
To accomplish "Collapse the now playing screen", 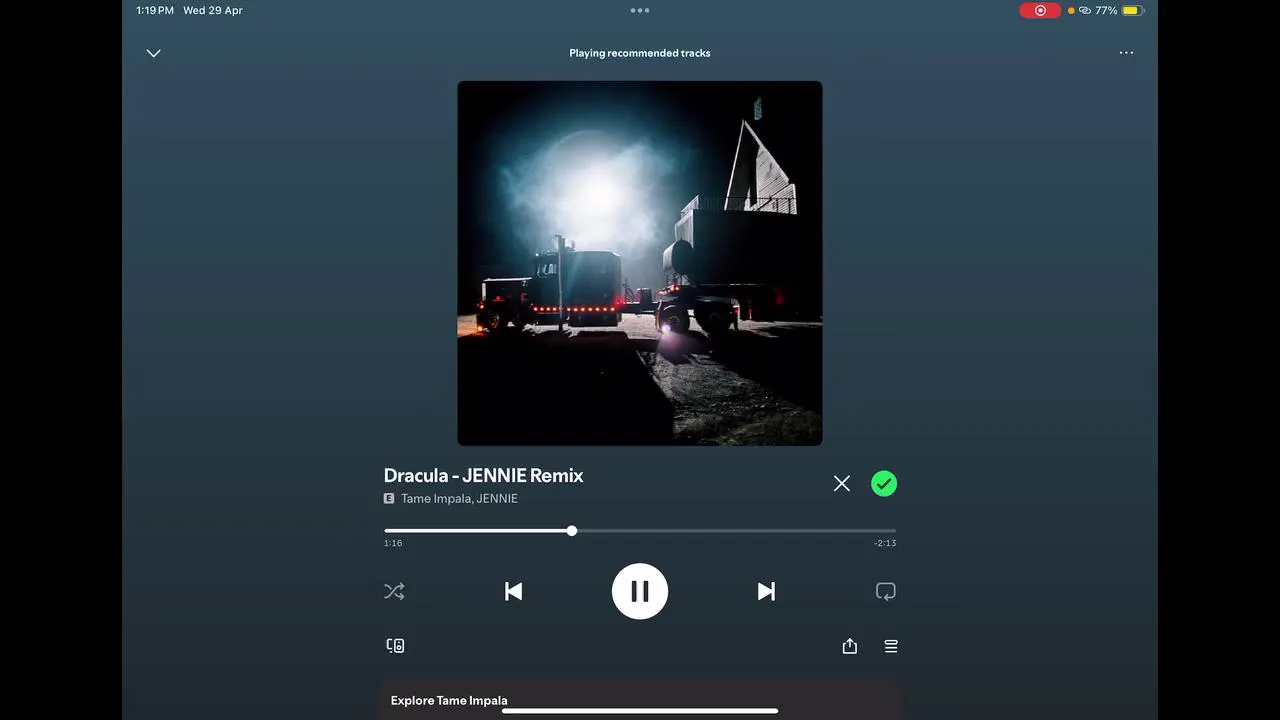I will click(x=153, y=53).
